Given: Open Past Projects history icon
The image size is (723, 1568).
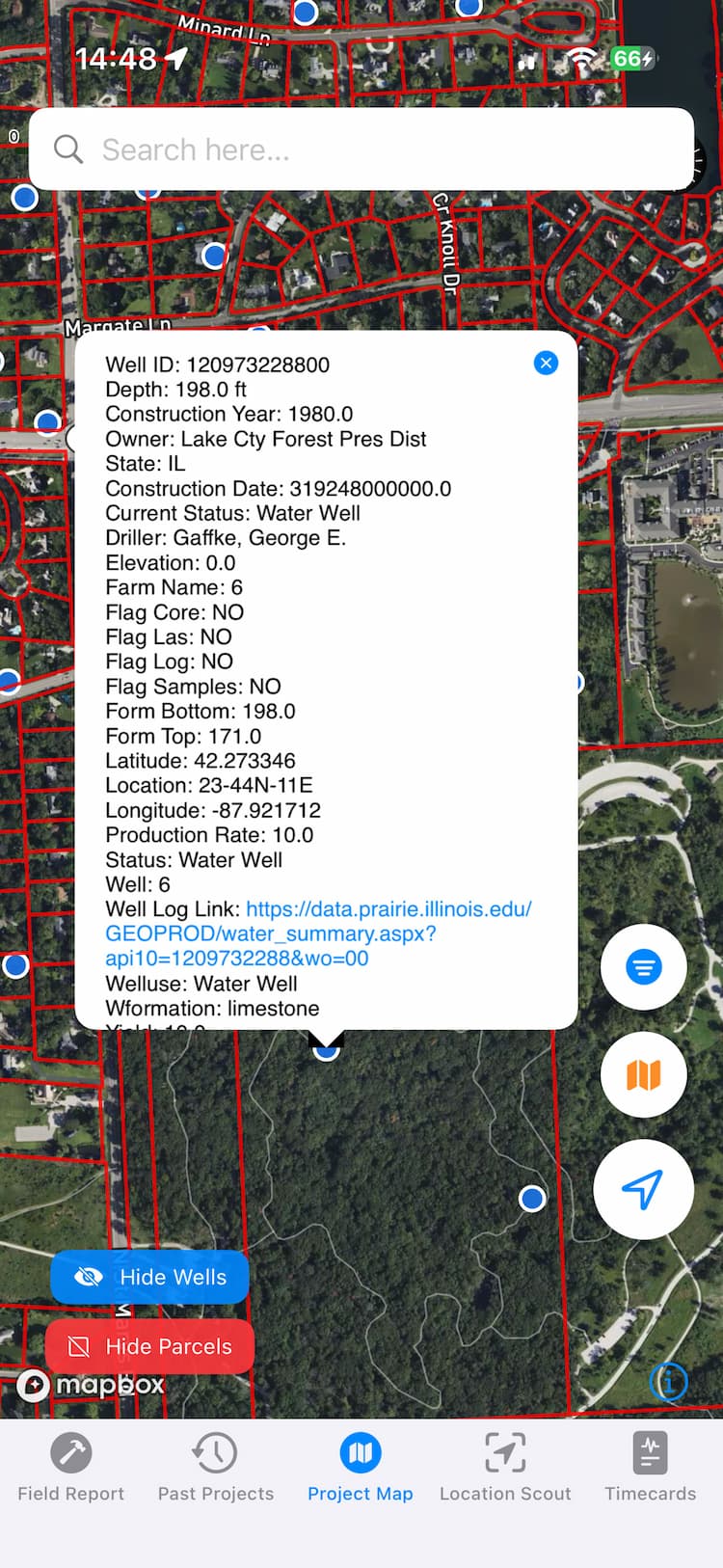Looking at the screenshot, I should coord(215,1452).
